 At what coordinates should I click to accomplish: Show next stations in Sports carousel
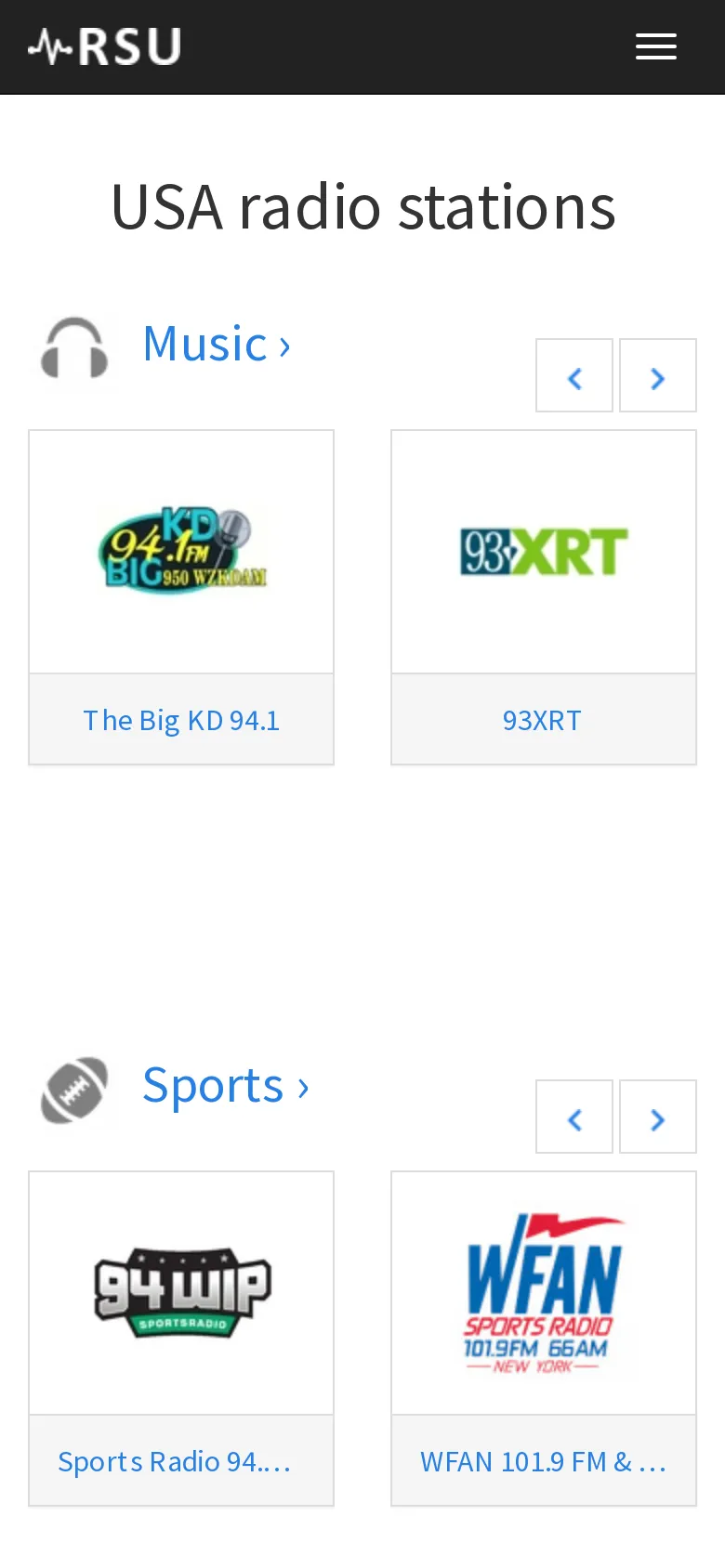(658, 1117)
